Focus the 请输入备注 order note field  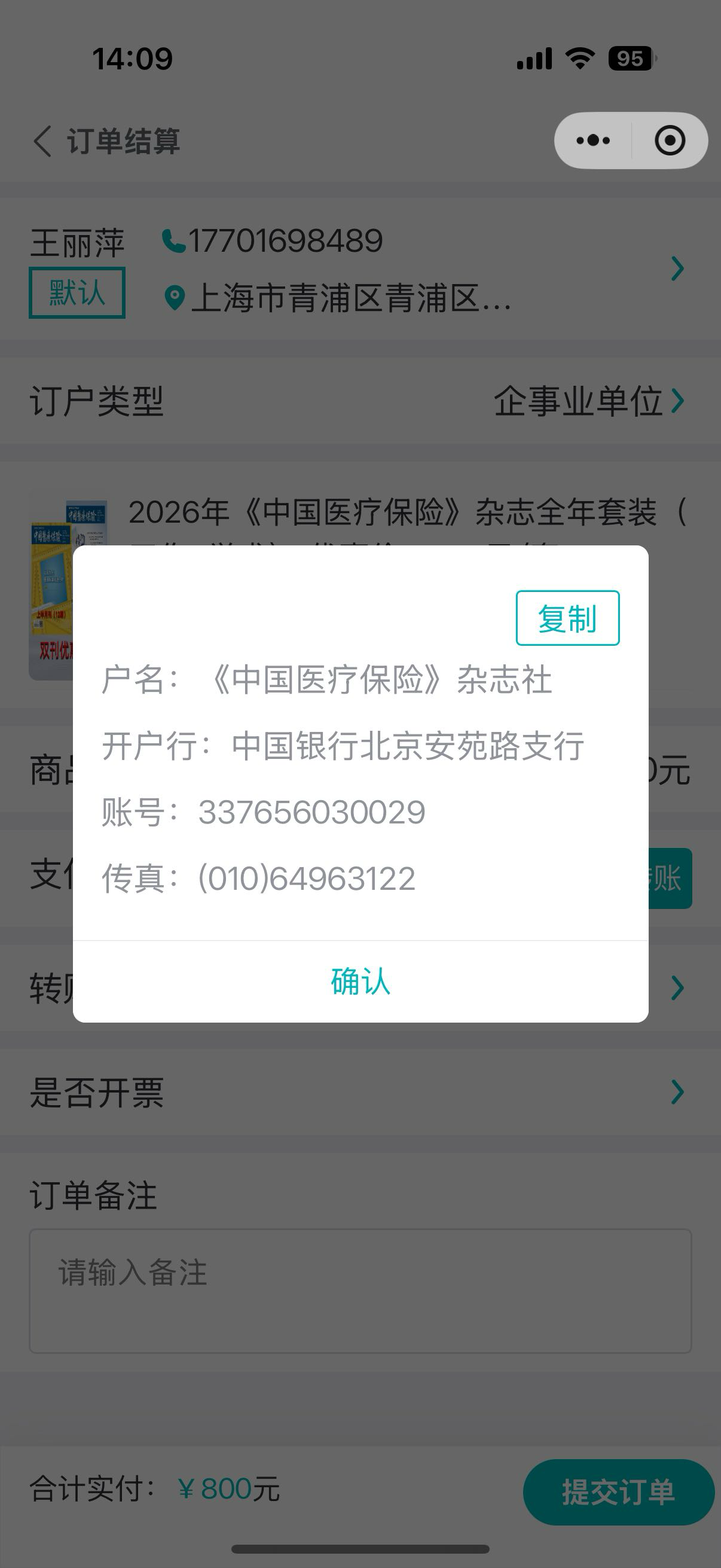coord(360,1291)
